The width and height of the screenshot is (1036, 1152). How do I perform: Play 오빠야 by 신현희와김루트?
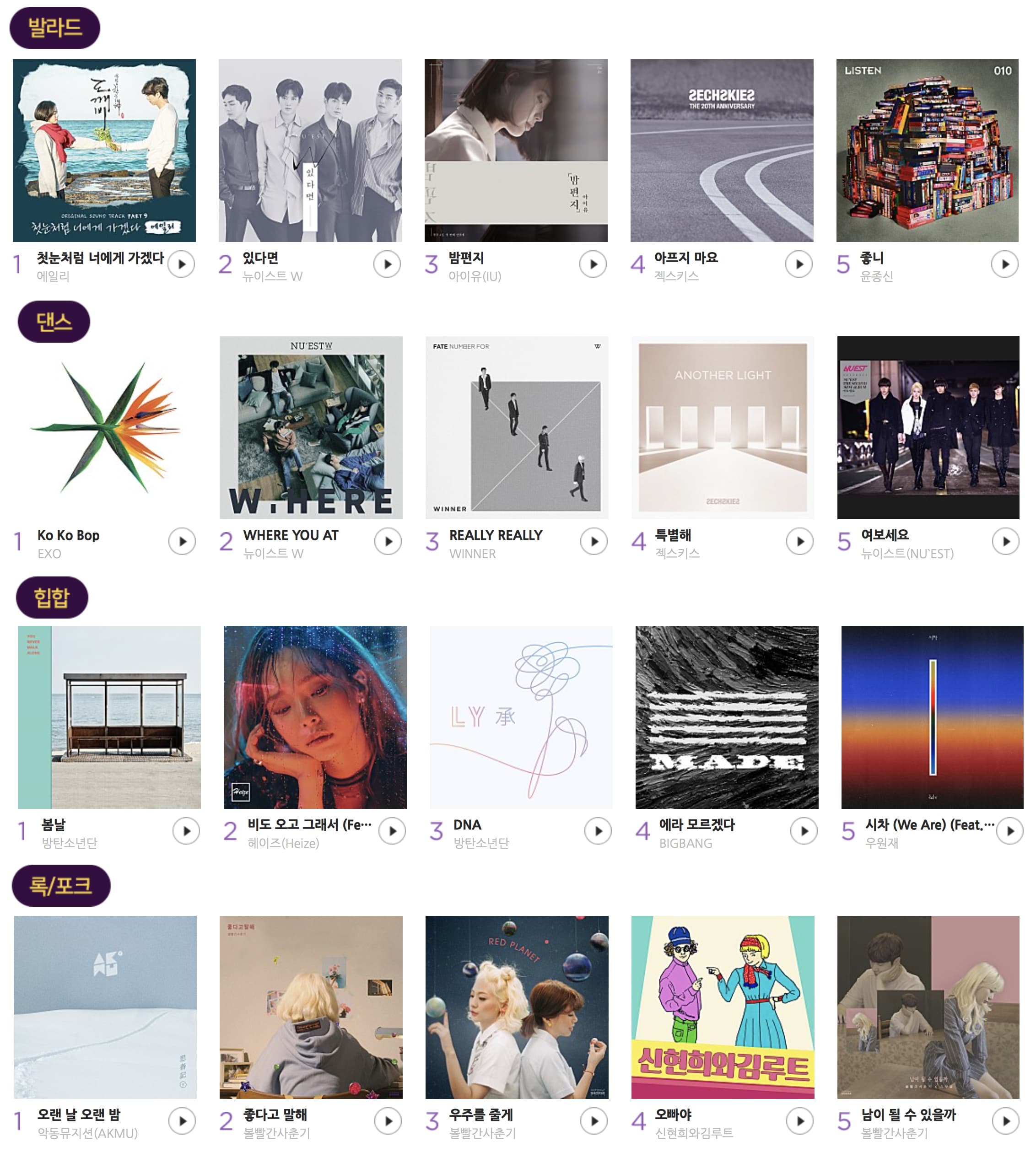pyautogui.click(x=800, y=1121)
